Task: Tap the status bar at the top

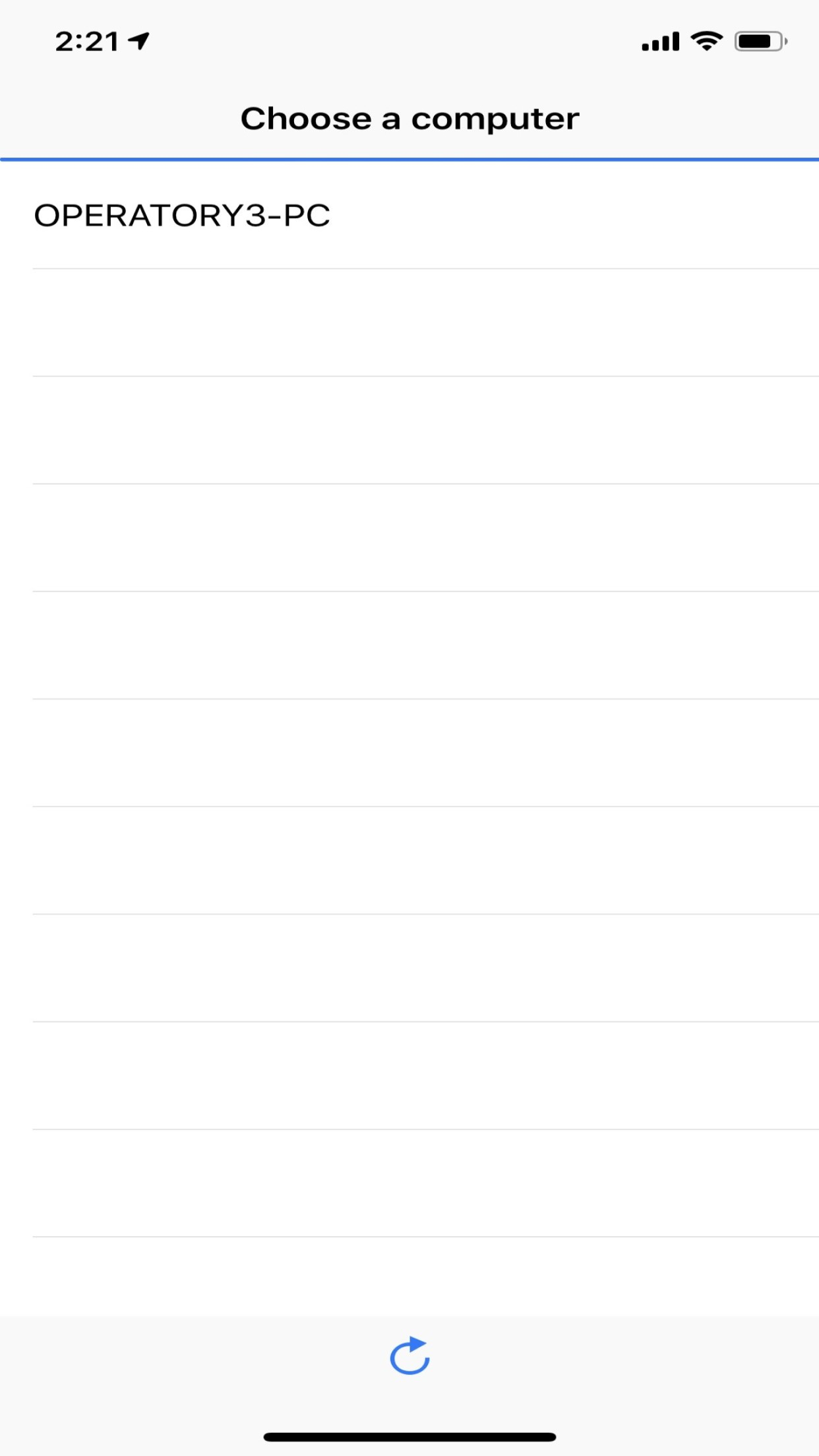Action: pyautogui.click(x=409, y=40)
